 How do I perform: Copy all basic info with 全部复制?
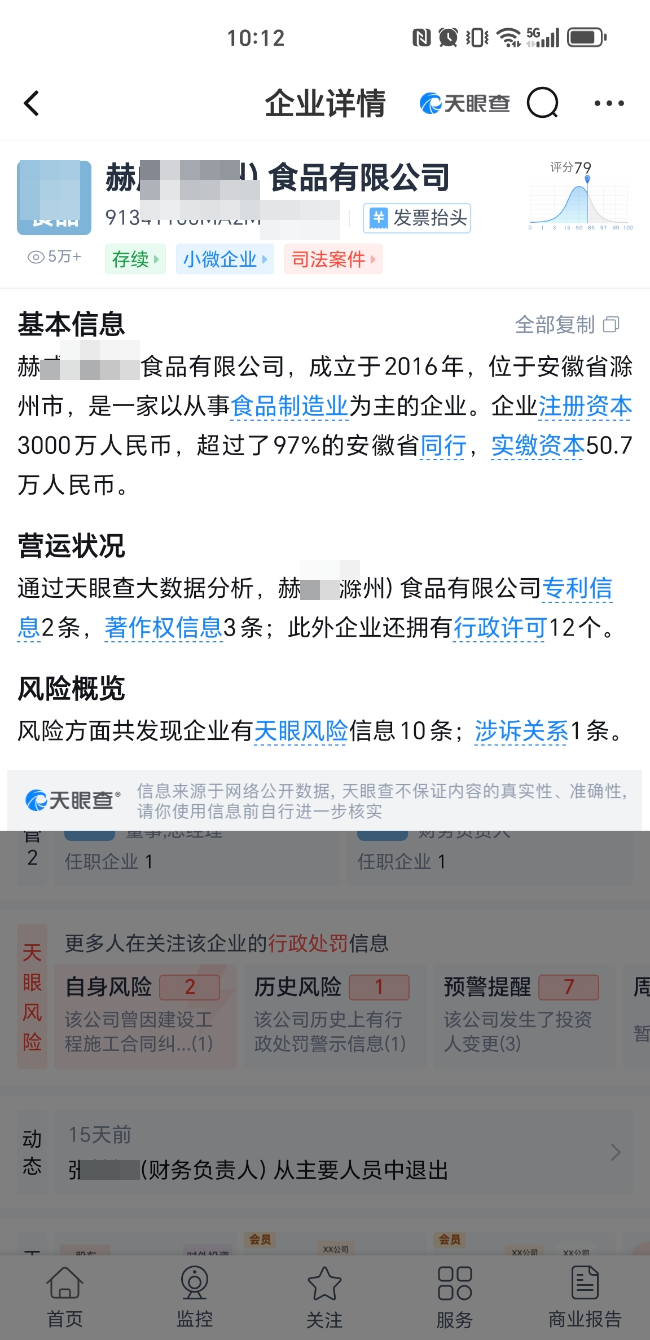tap(566, 325)
